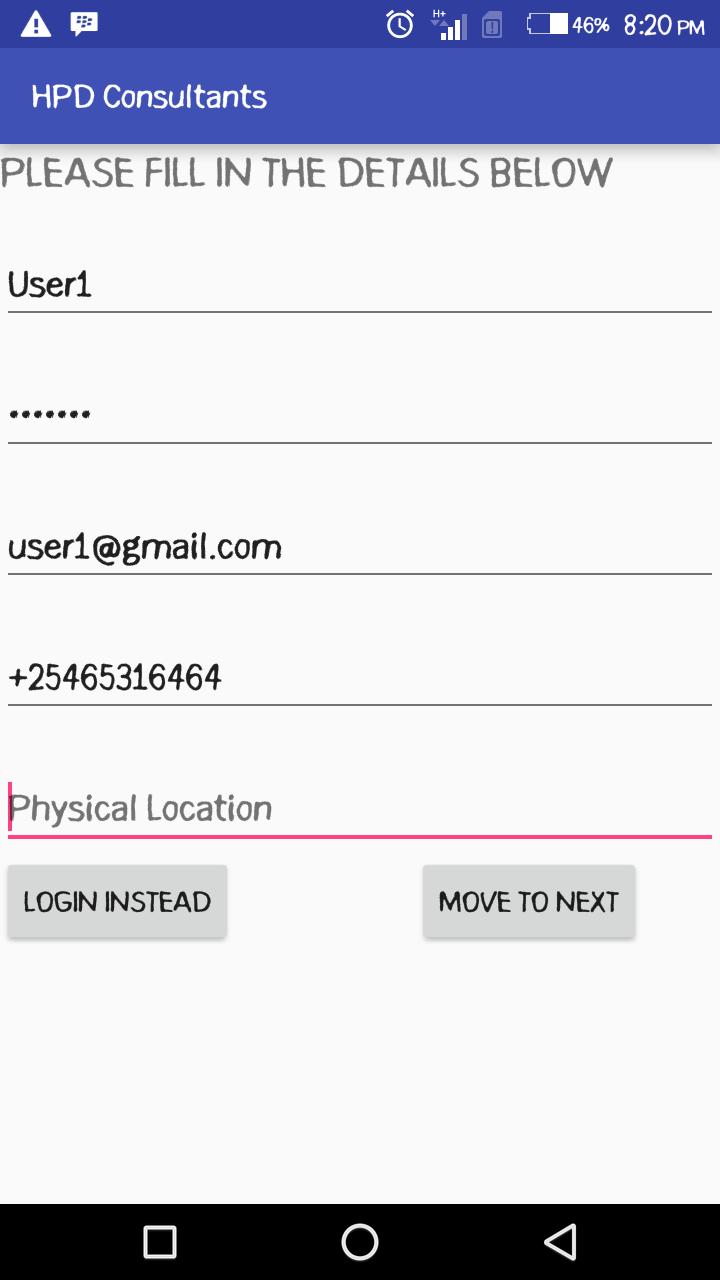Tap the masked password field
The width and height of the screenshot is (720, 1280).
359,415
